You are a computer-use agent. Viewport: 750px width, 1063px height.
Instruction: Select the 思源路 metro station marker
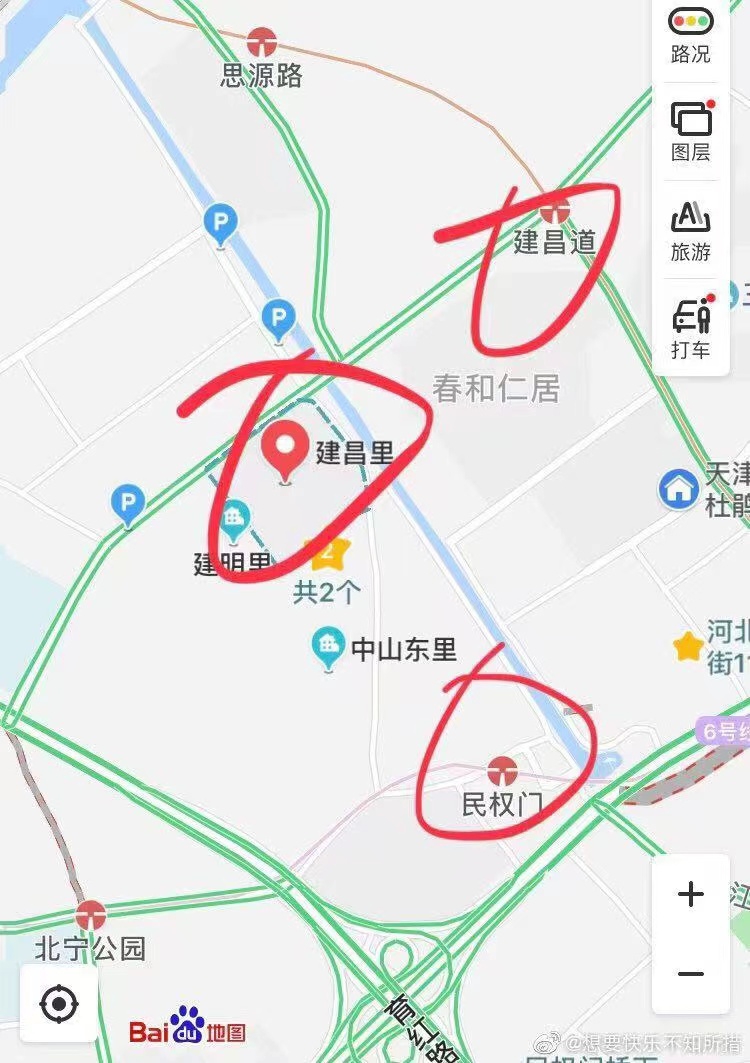(263, 42)
